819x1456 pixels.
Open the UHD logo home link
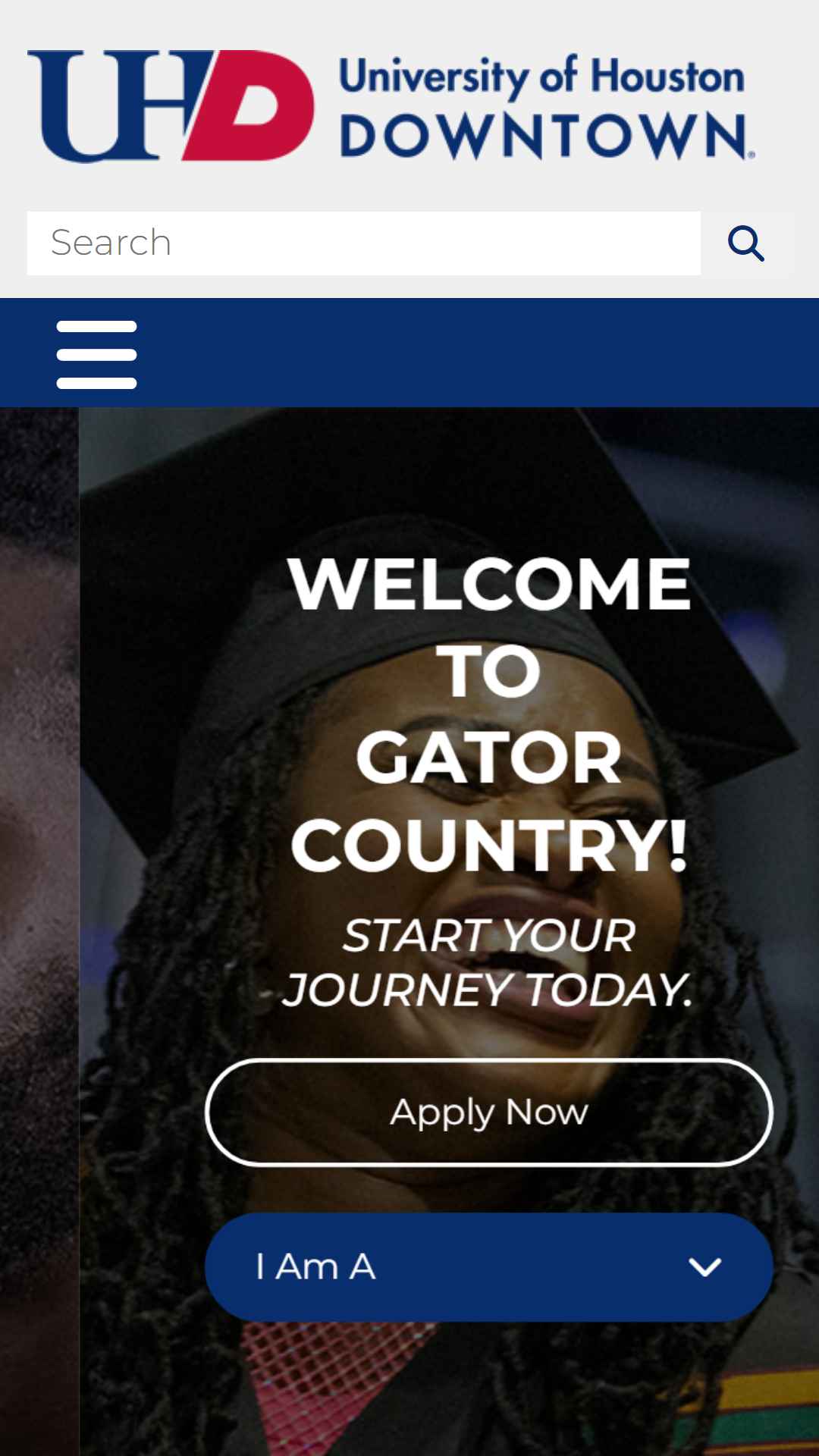click(x=391, y=106)
